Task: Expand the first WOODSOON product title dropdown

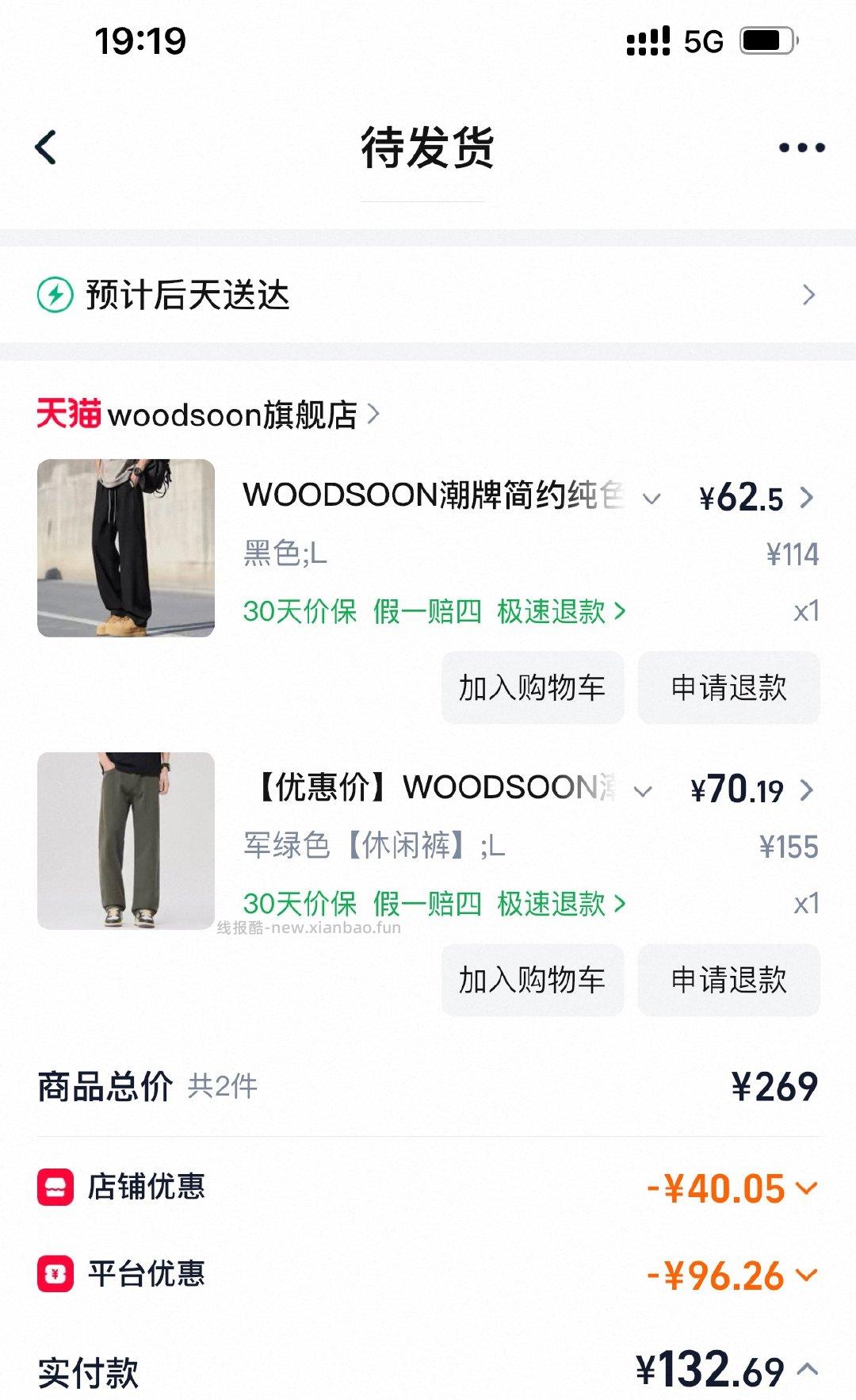Action: pos(652,499)
